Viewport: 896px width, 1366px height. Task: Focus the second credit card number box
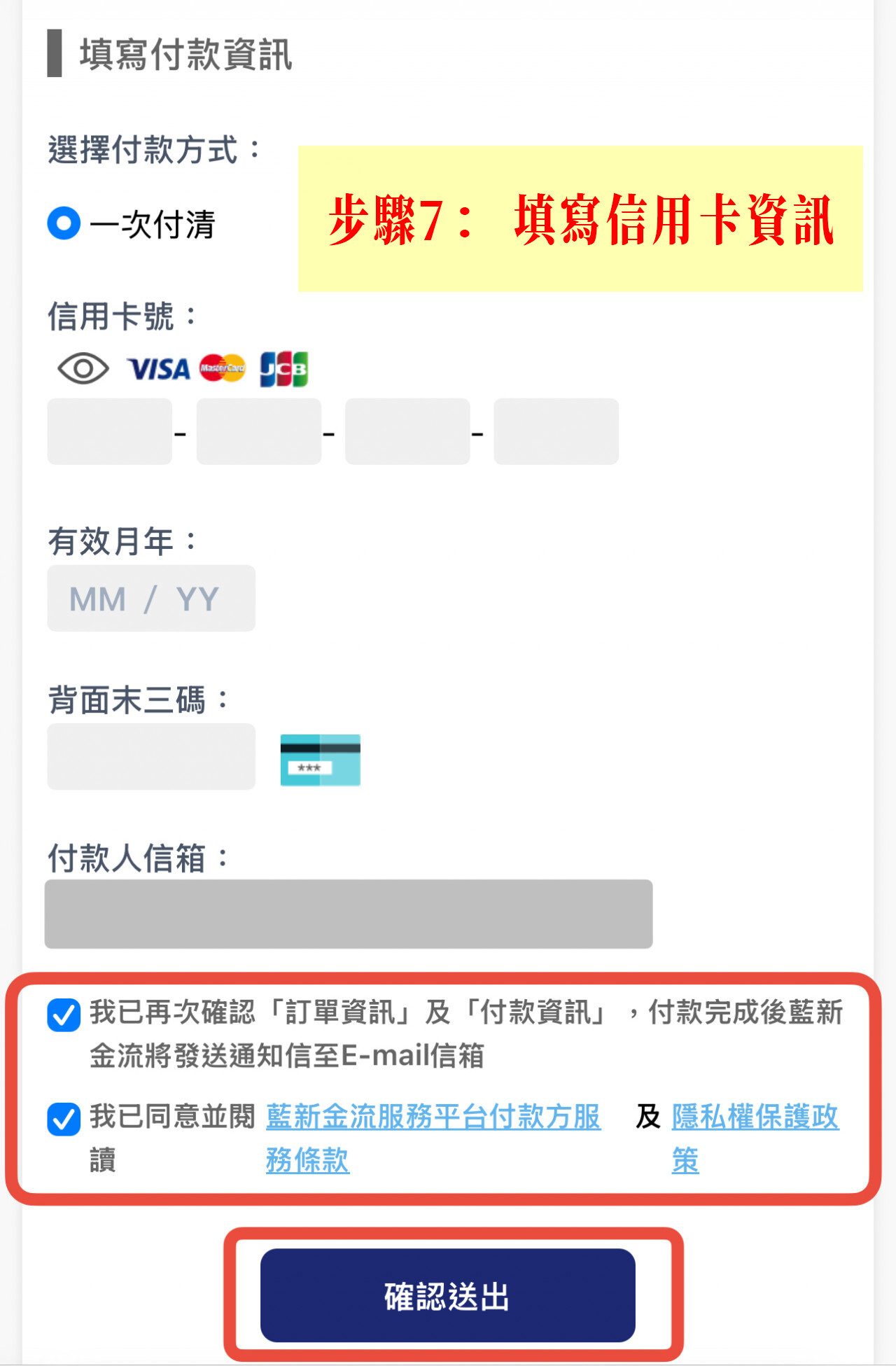click(x=259, y=431)
